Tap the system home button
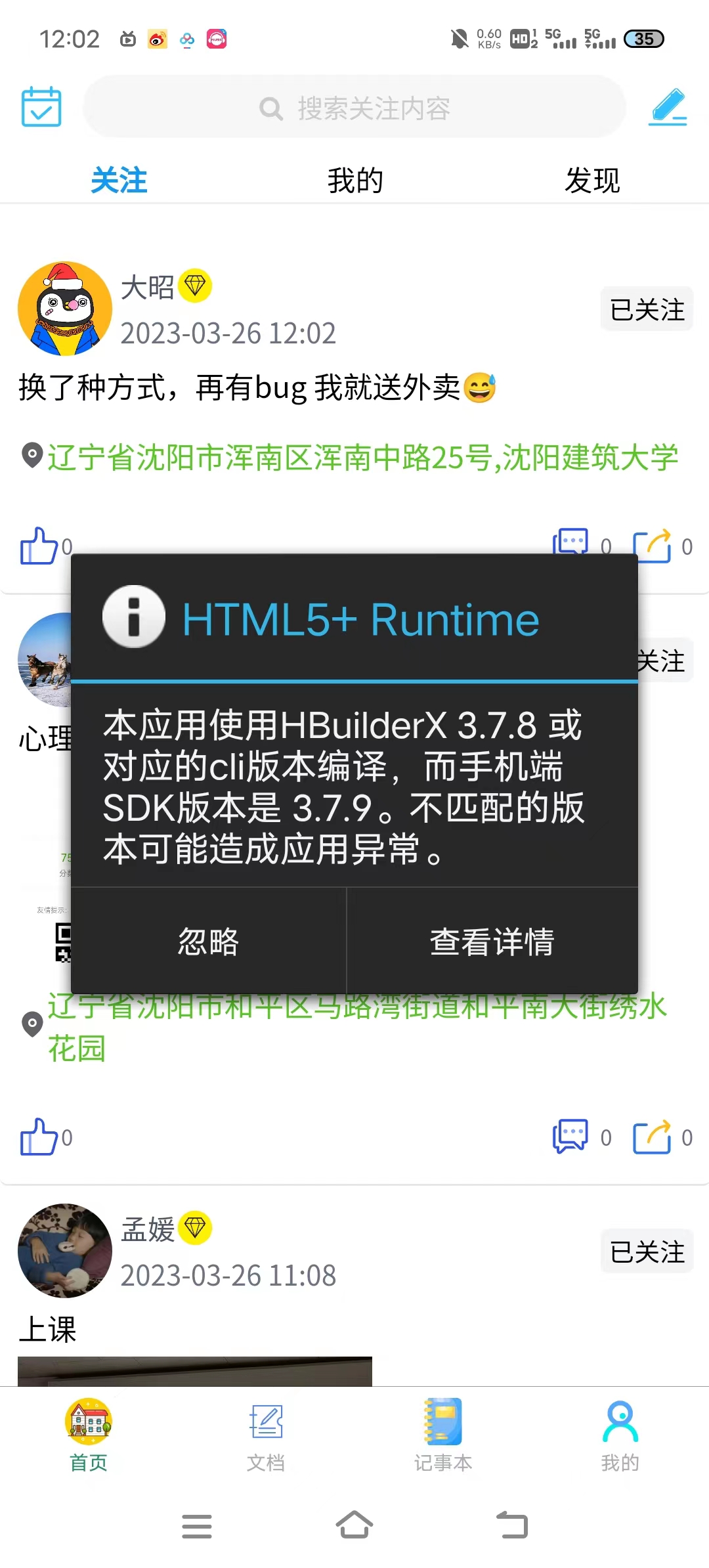The image size is (709, 1568). tap(354, 1525)
